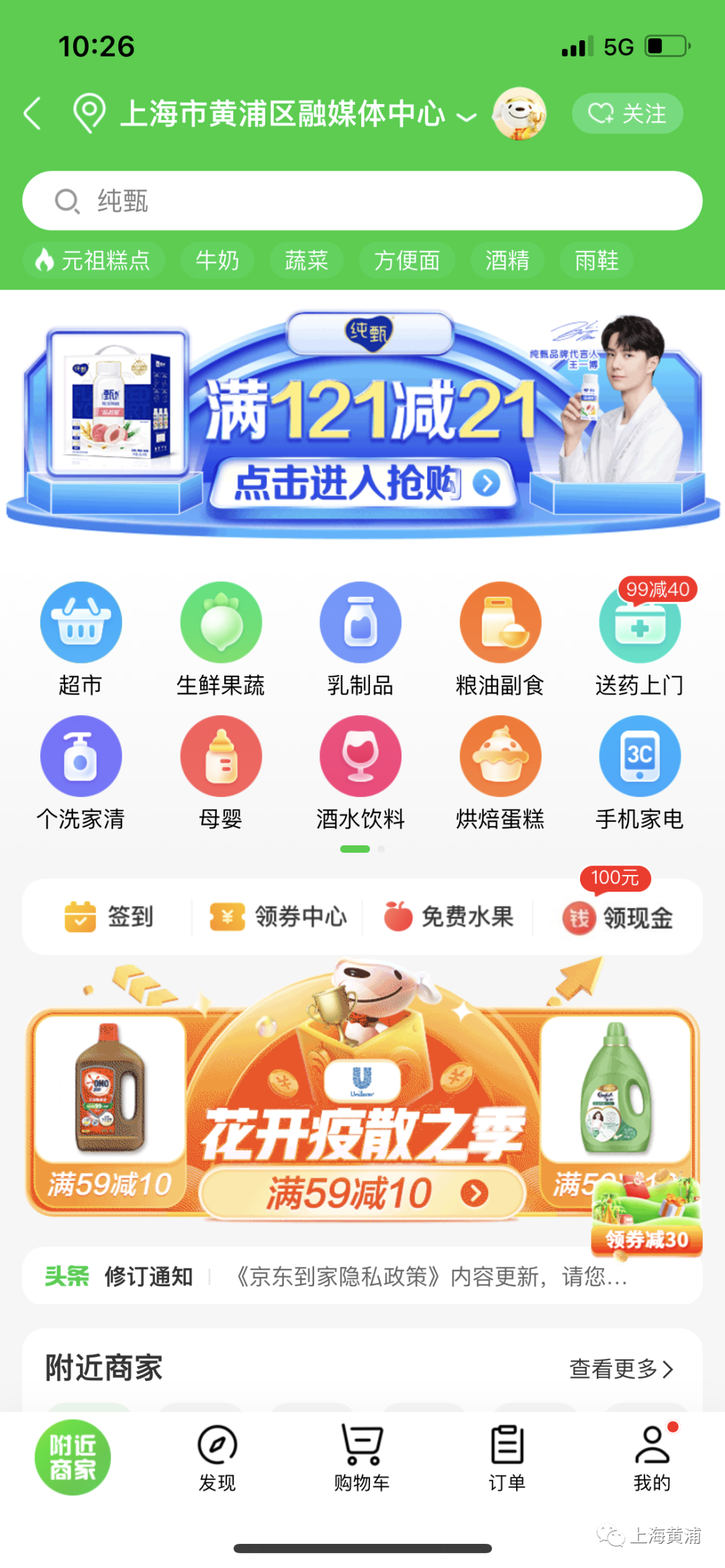The width and height of the screenshot is (725, 1568).
Task: Open 签到 daily check-in
Action: tap(109, 917)
